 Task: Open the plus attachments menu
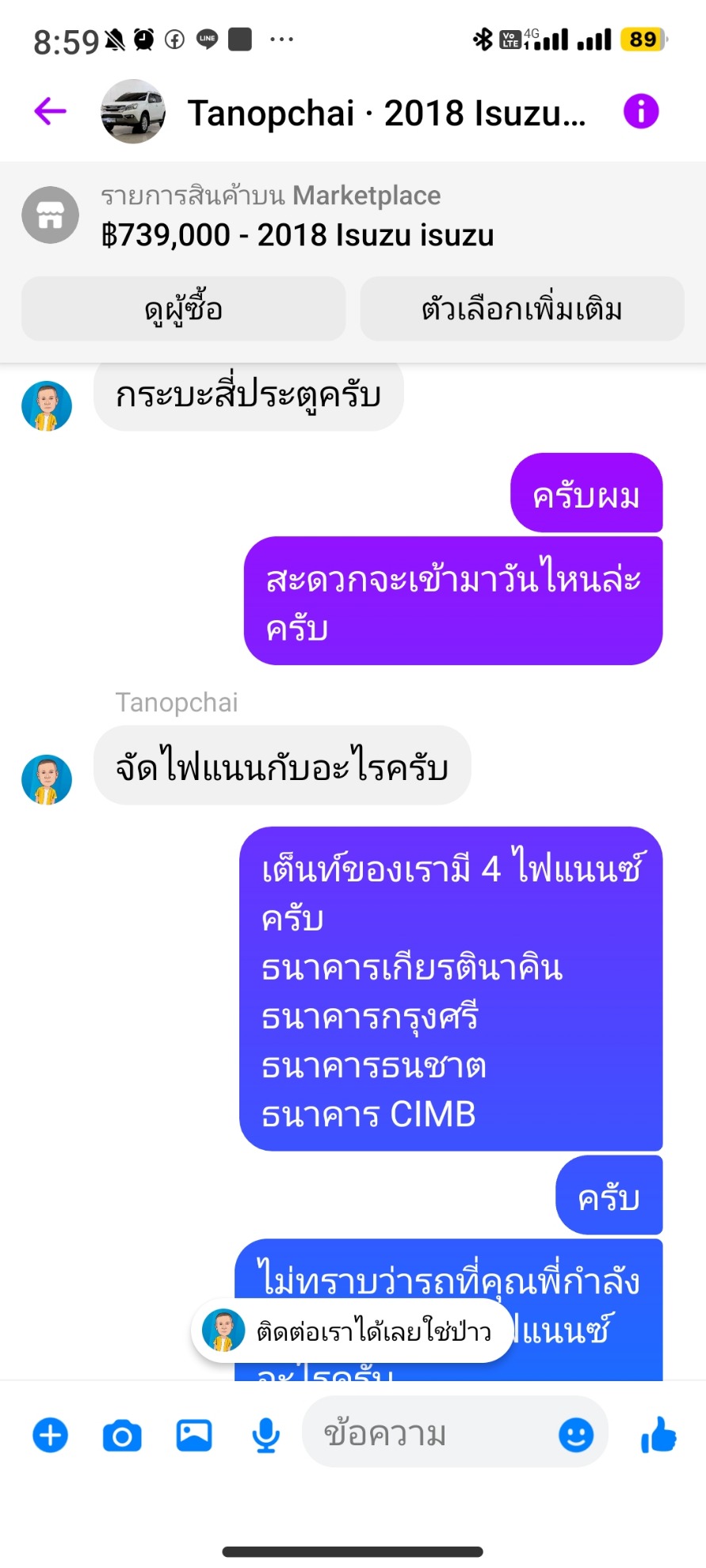tap(50, 1435)
